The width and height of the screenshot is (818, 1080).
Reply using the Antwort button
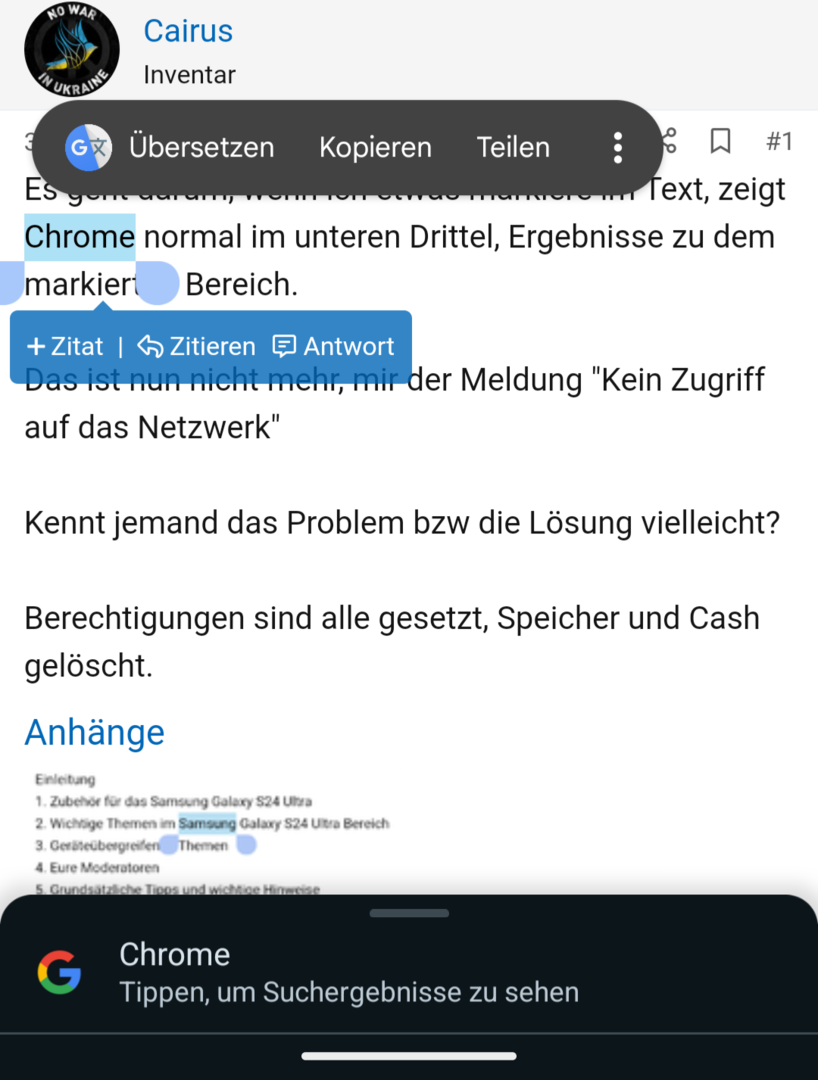334,347
